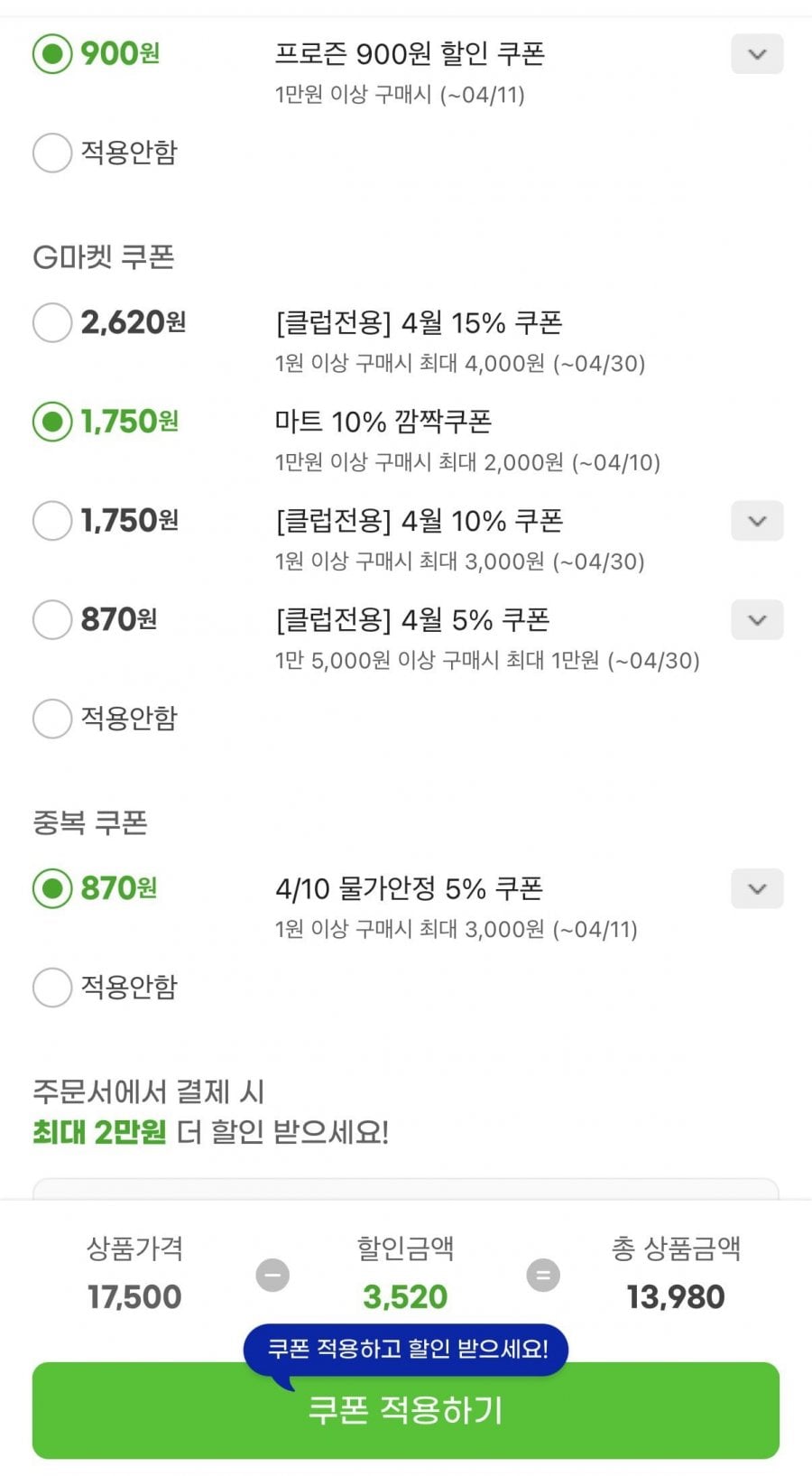Tap the 쿠폰 적용하기 button
Screen dimensions: 812x1476
405,1410
